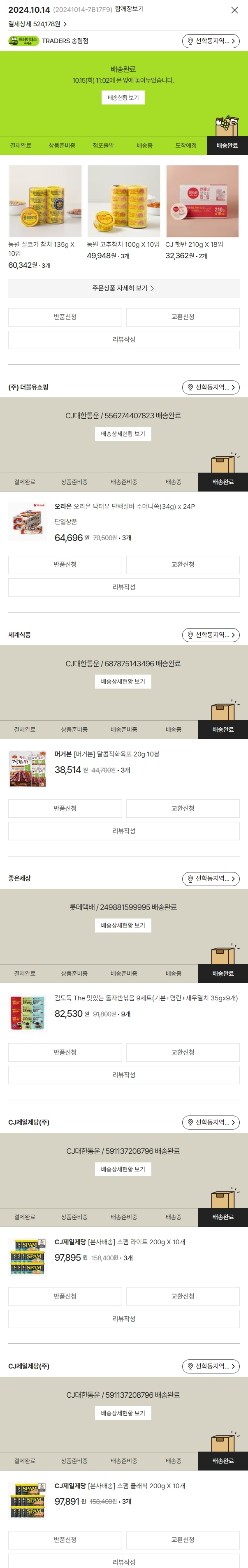Request 교환신청 for 김도둑 돌자반볶음
Image resolution: width=248 pixels, height=1568 pixels.
click(183, 1053)
